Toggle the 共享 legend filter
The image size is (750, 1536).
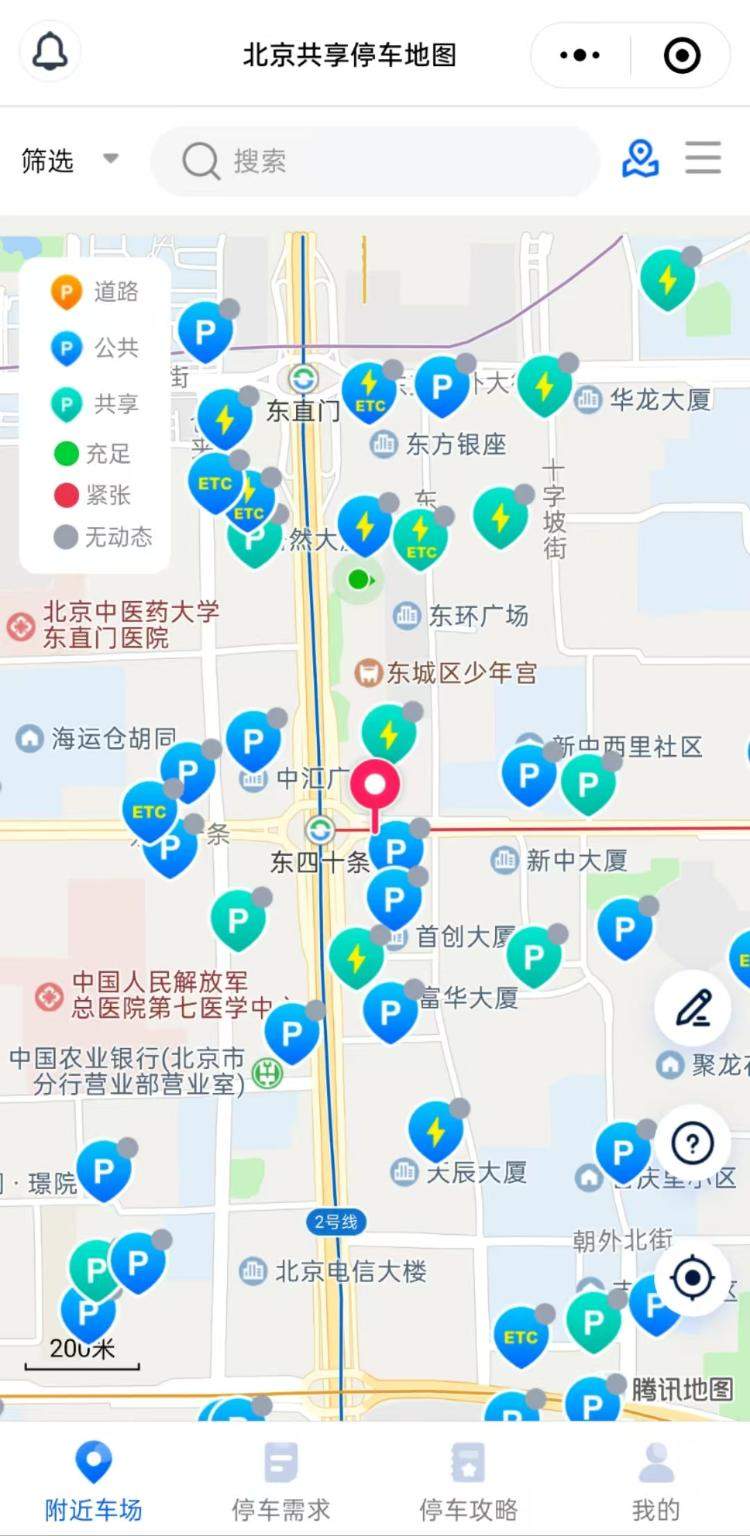(x=64, y=402)
